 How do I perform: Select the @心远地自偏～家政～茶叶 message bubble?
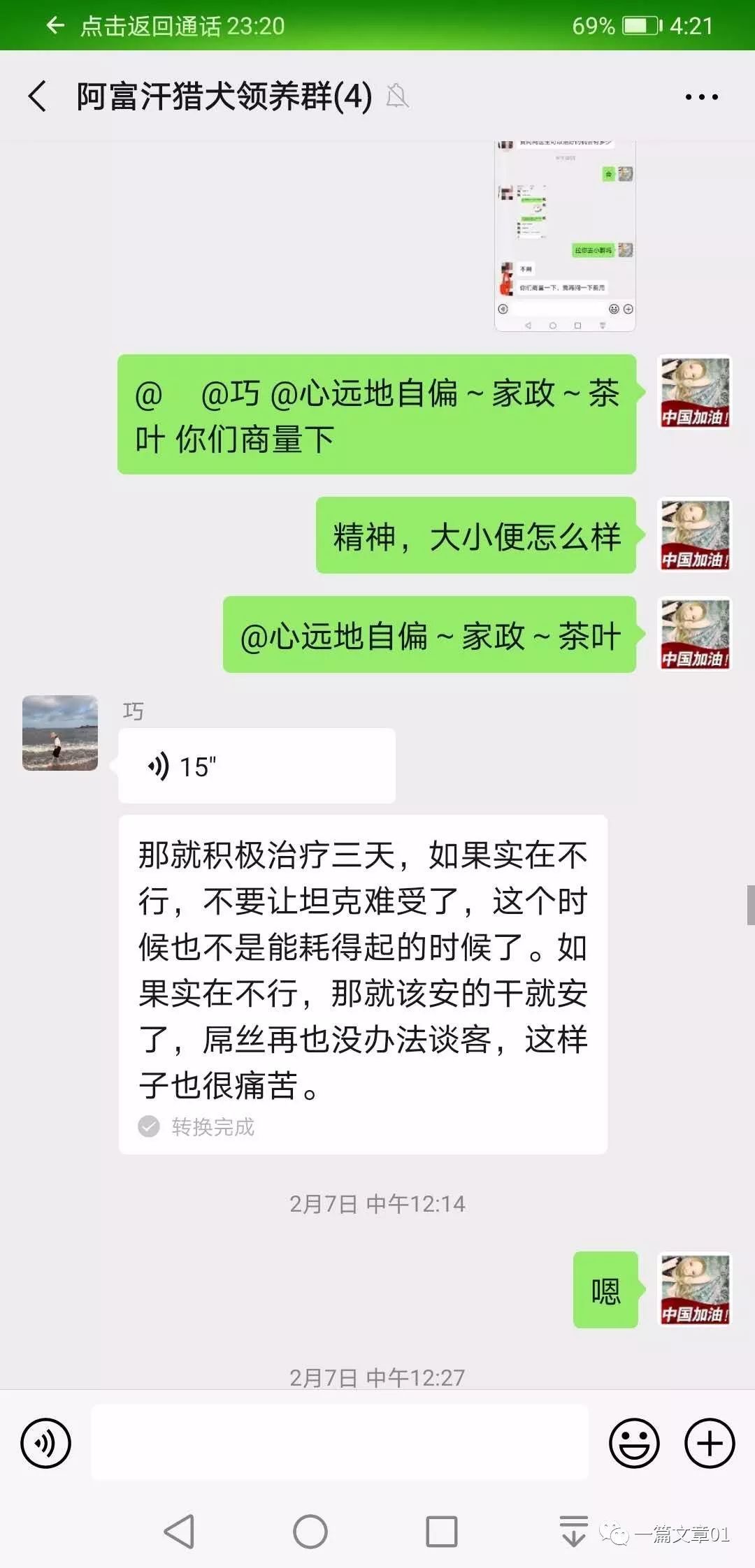[x=429, y=634]
